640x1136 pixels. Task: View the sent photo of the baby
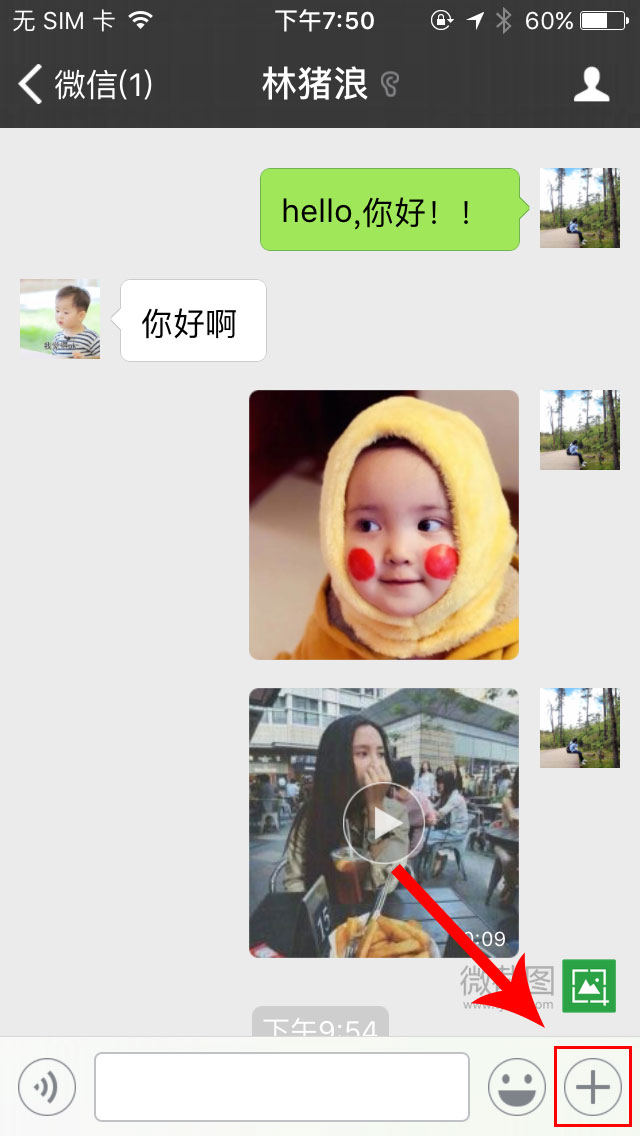click(384, 525)
